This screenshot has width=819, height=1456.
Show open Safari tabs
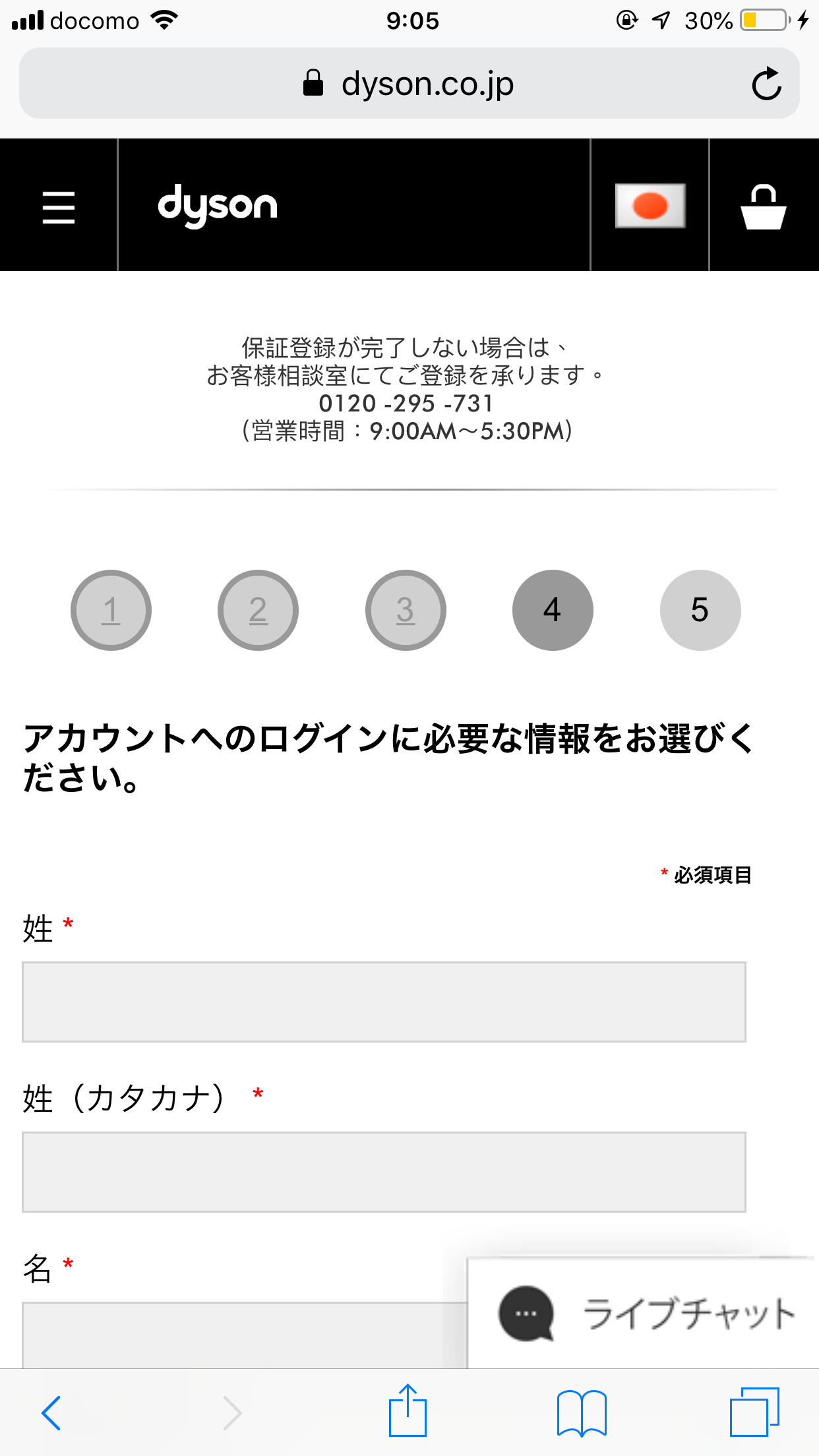tap(754, 1412)
